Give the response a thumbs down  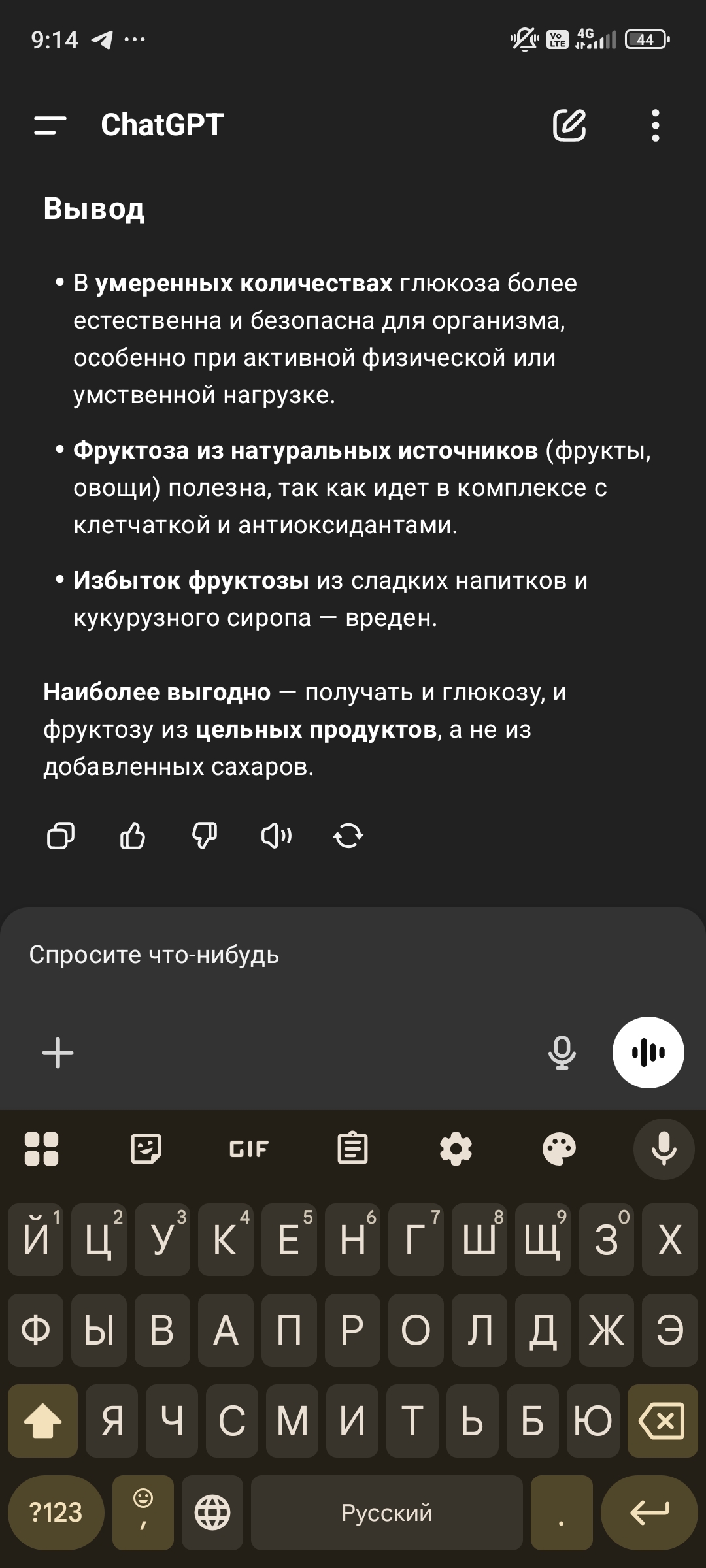coord(205,835)
